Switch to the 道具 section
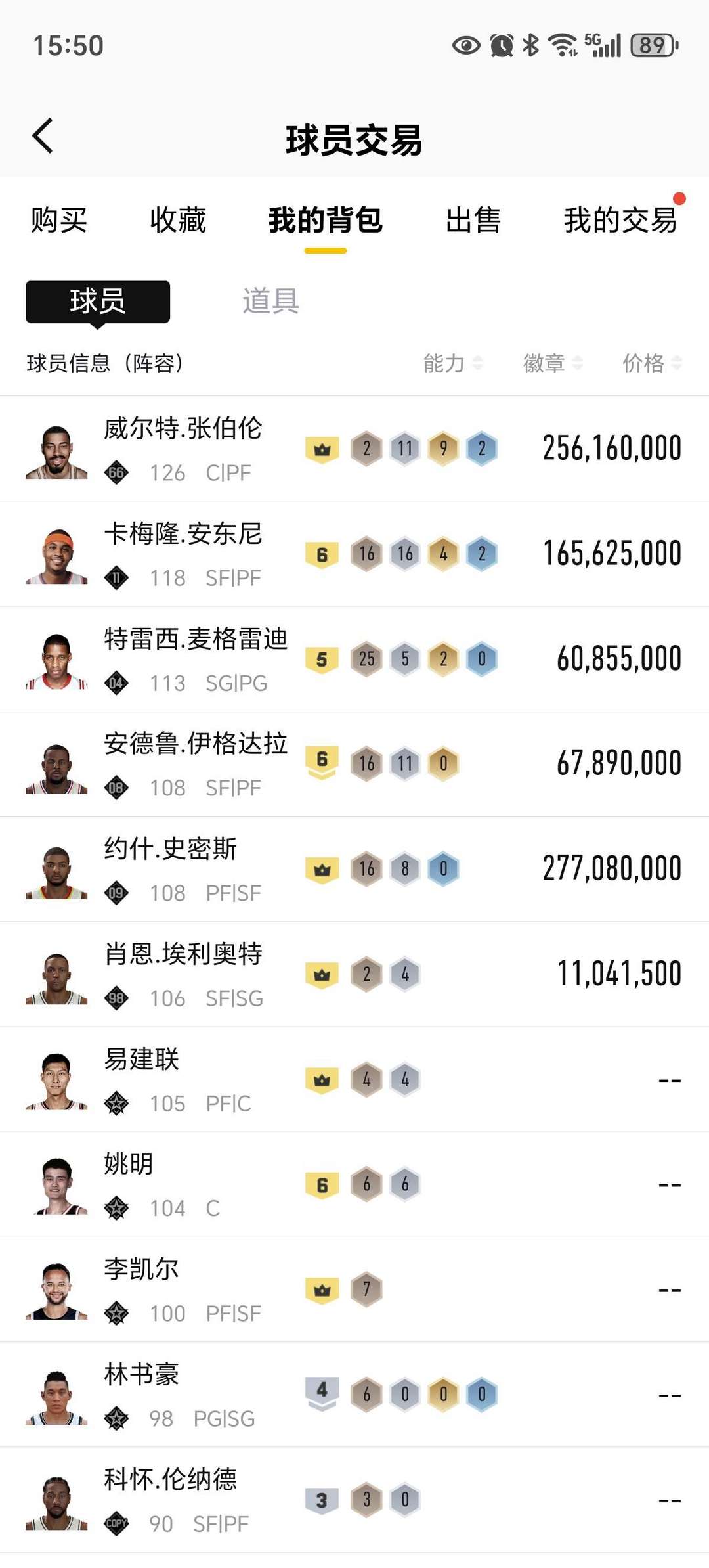The width and height of the screenshot is (709, 1568). click(270, 302)
